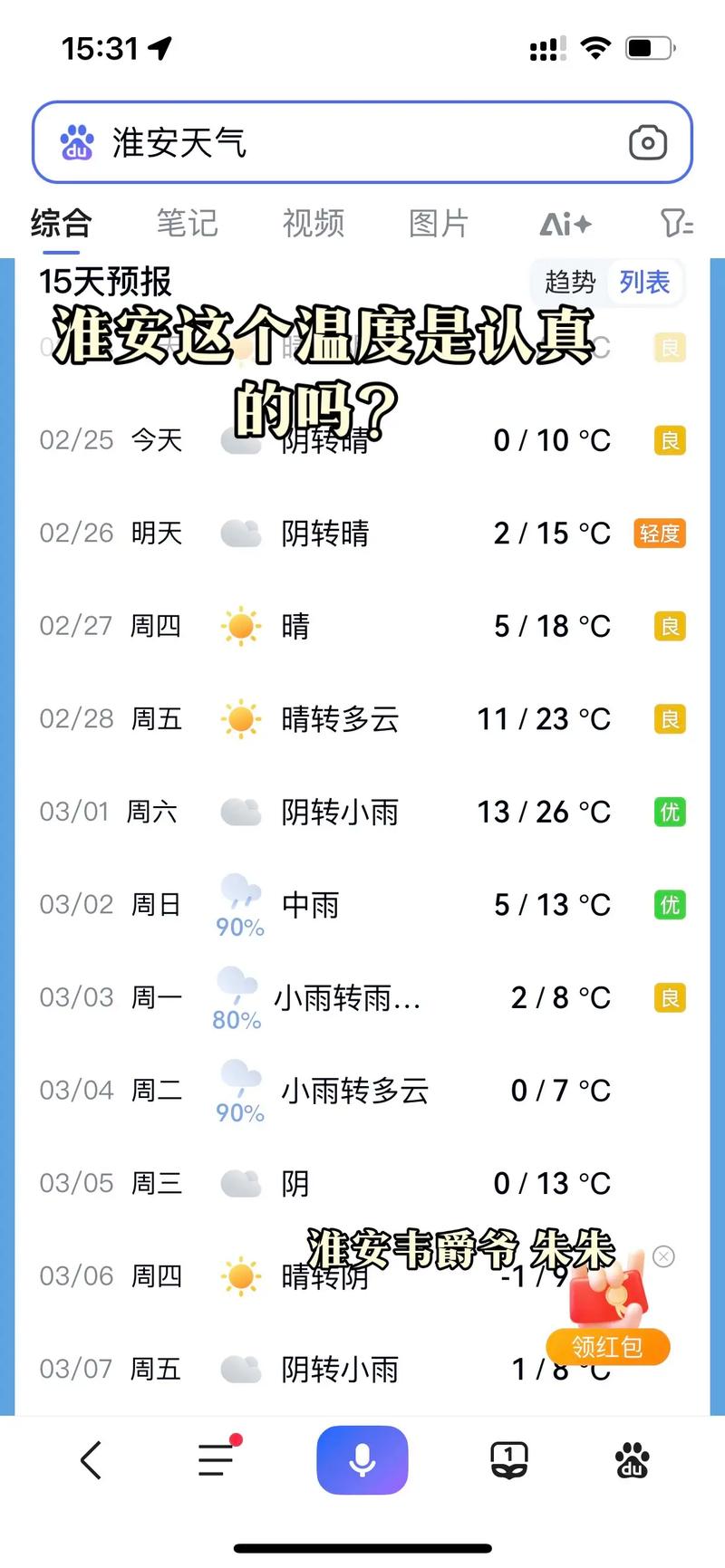
Task: Open the Baidu paw icon in bottom bar
Action: click(x=633, y=1458)
